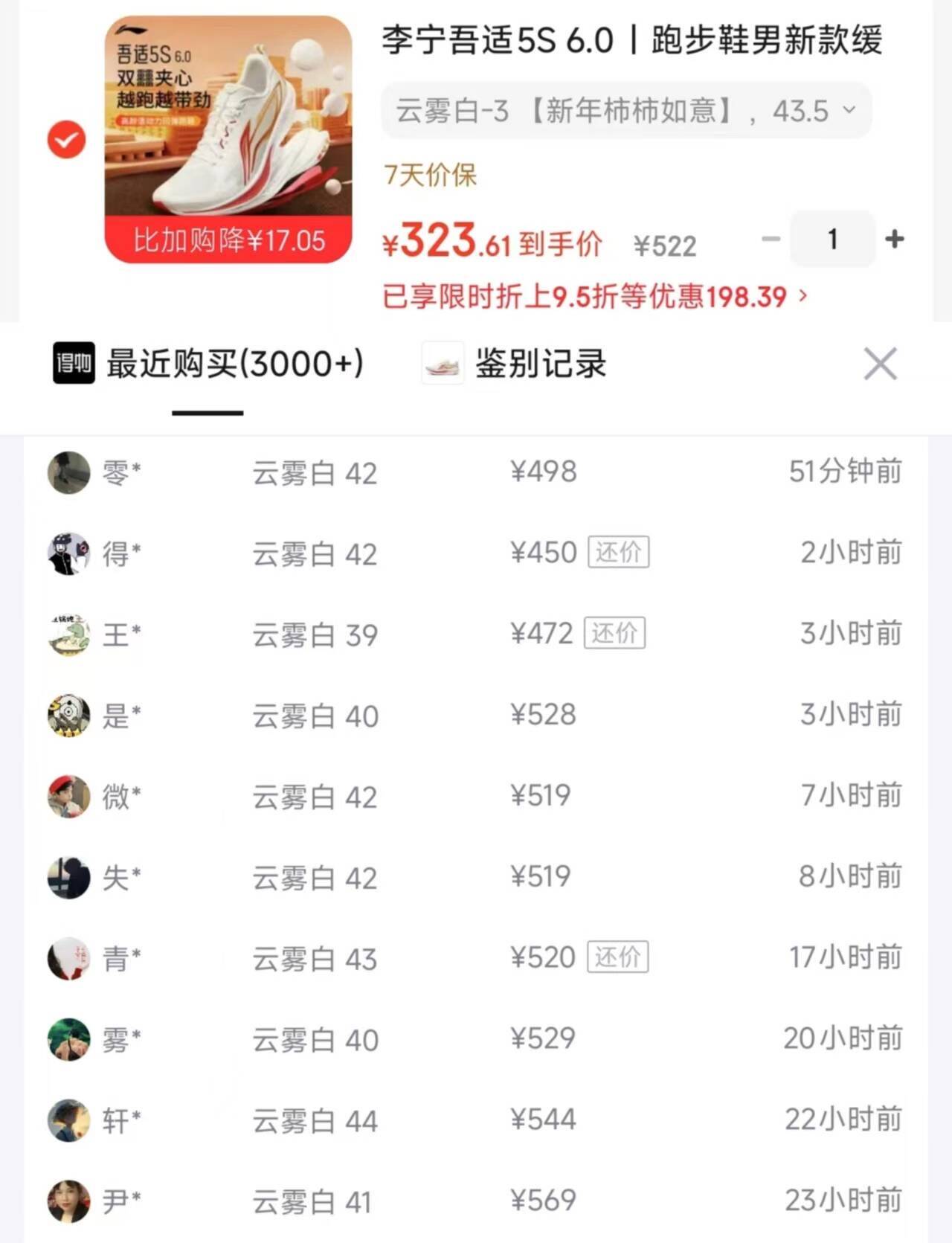The width and height of the screenshot is (952, 1243).
Task: View the 已享限时折上9.5折 discount details
Action: pos(594,297)
